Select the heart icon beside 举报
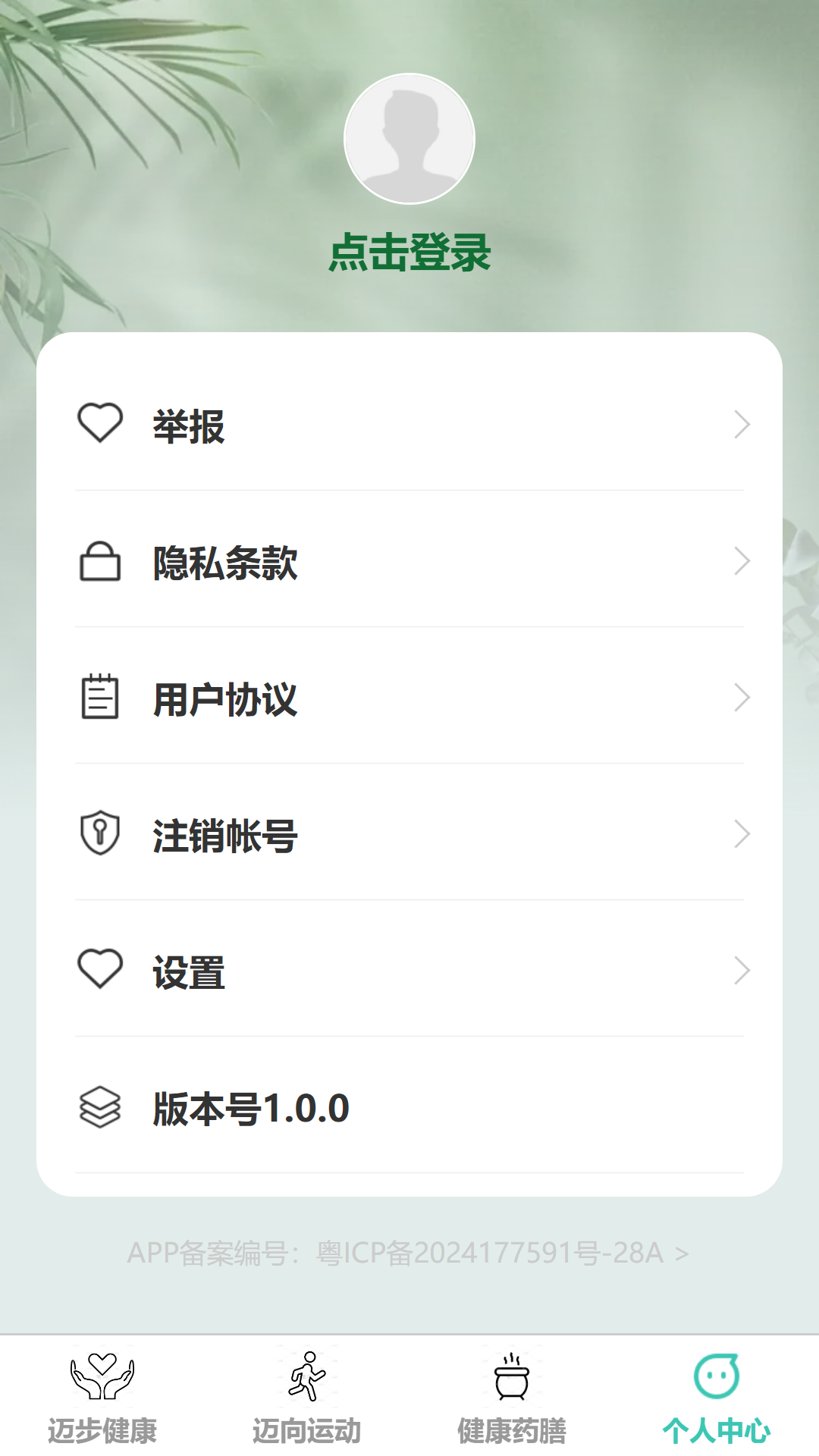 tap(99, 424)
